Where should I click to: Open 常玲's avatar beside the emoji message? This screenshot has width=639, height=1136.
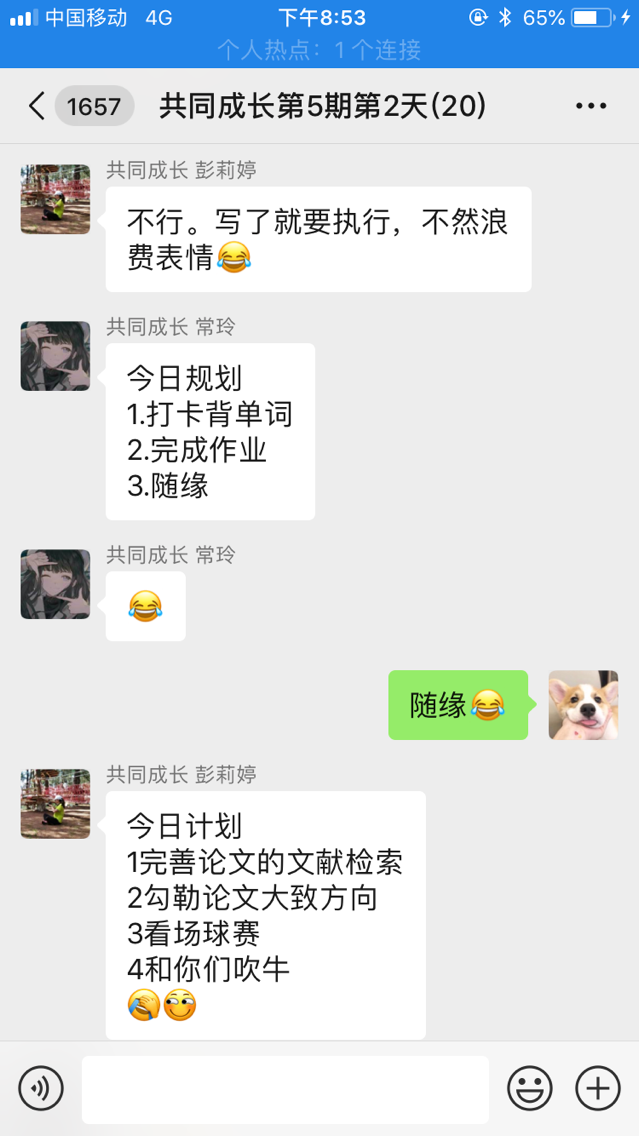(x=56, y=584)
